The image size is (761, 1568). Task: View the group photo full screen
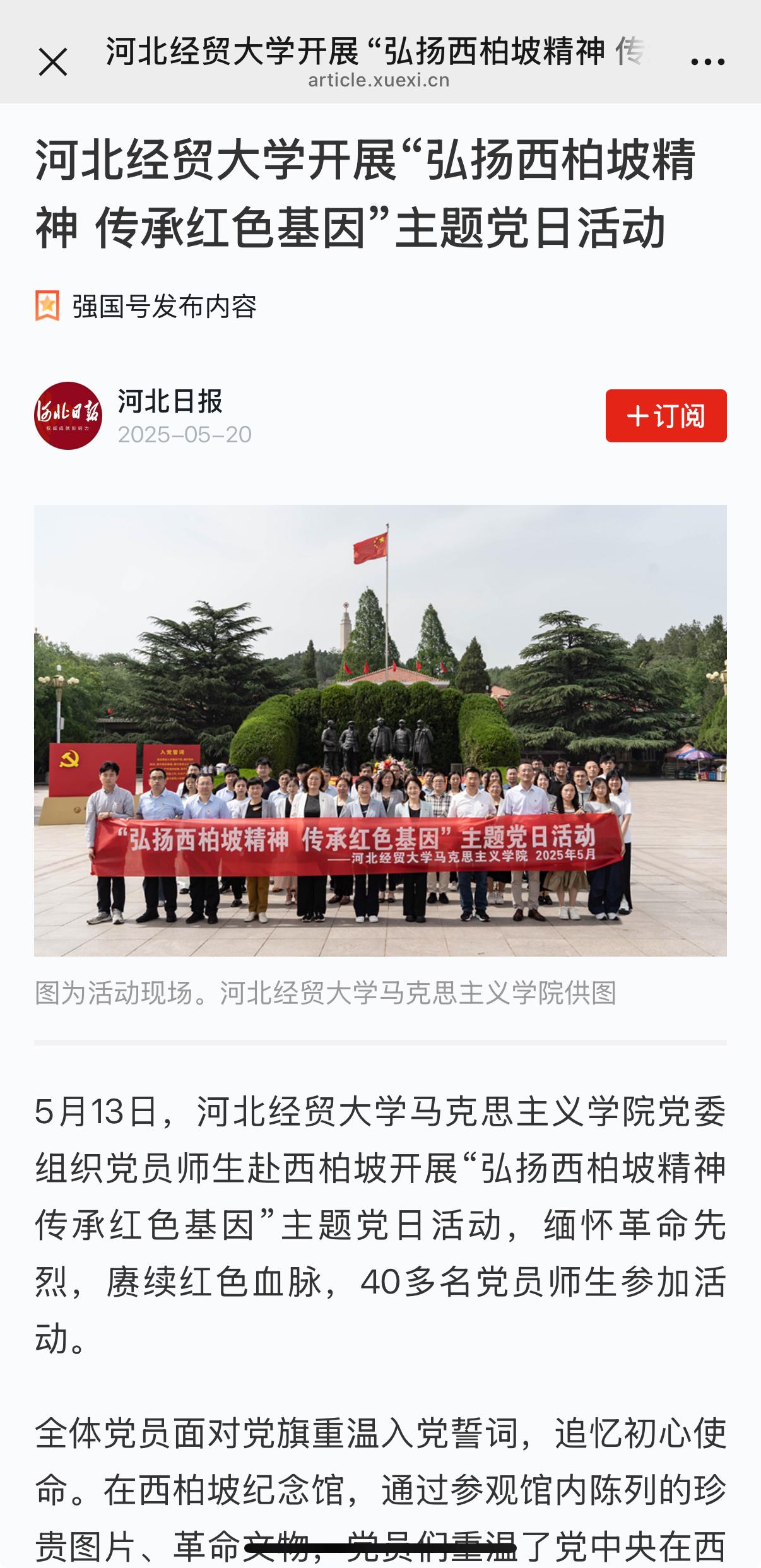tap(380, 730)
